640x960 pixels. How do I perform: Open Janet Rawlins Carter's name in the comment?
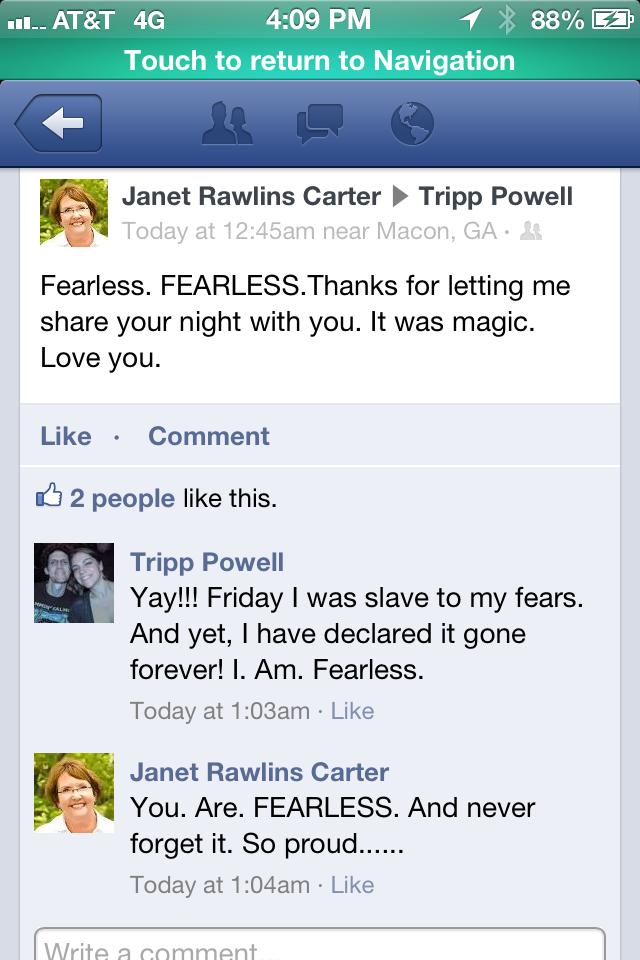[x=259, y=772]
